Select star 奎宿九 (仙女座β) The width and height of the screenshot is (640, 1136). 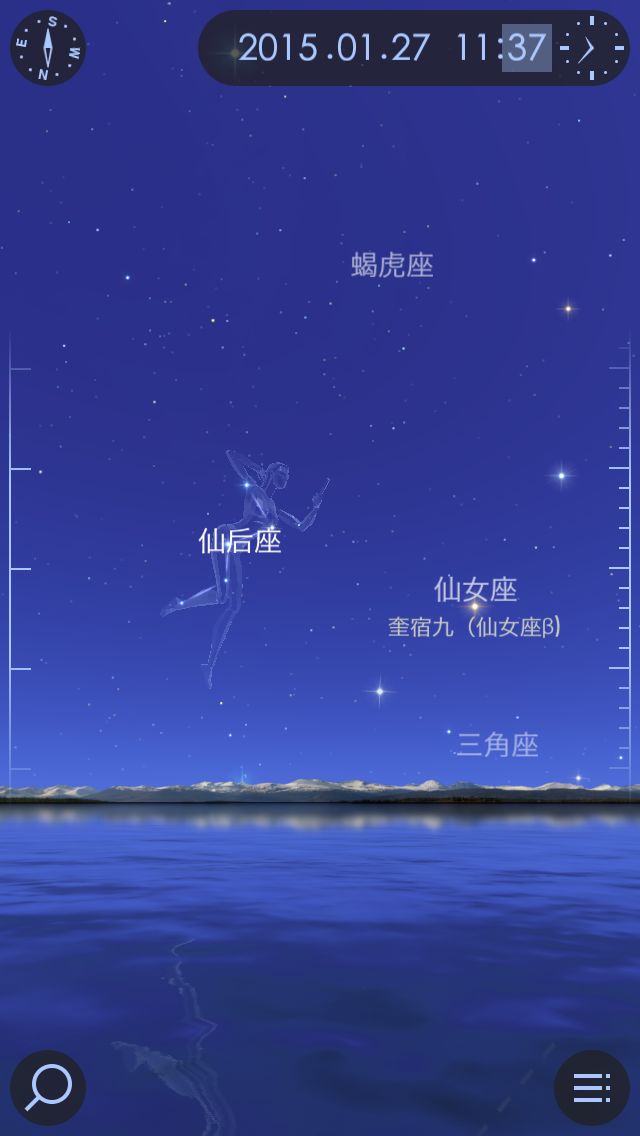click(x=475, y=627)
